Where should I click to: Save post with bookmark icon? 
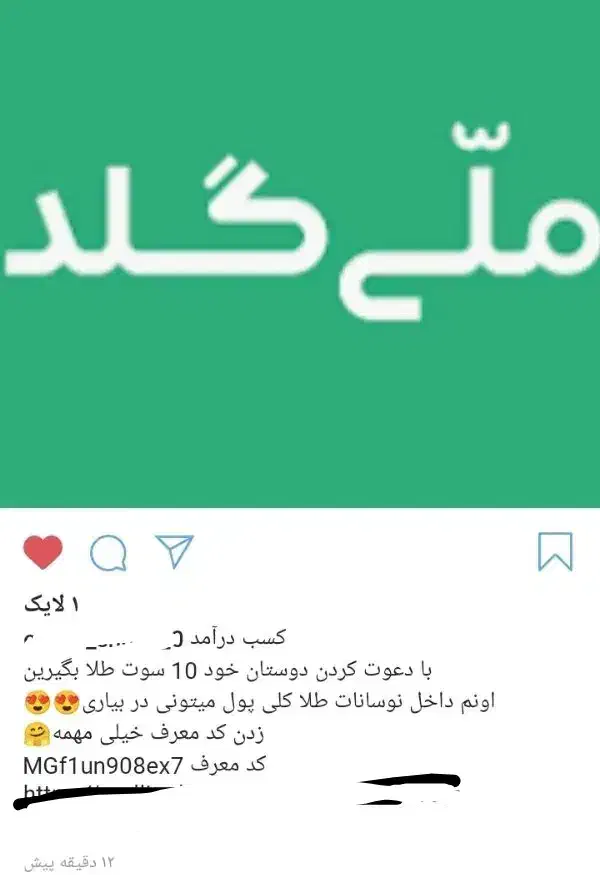coord(555,551)
